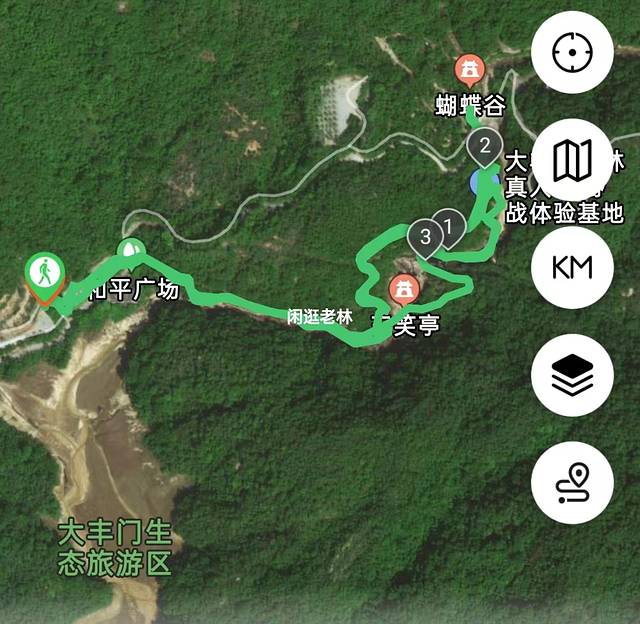Tap the green hiker start marker

(x=45, y=273)
